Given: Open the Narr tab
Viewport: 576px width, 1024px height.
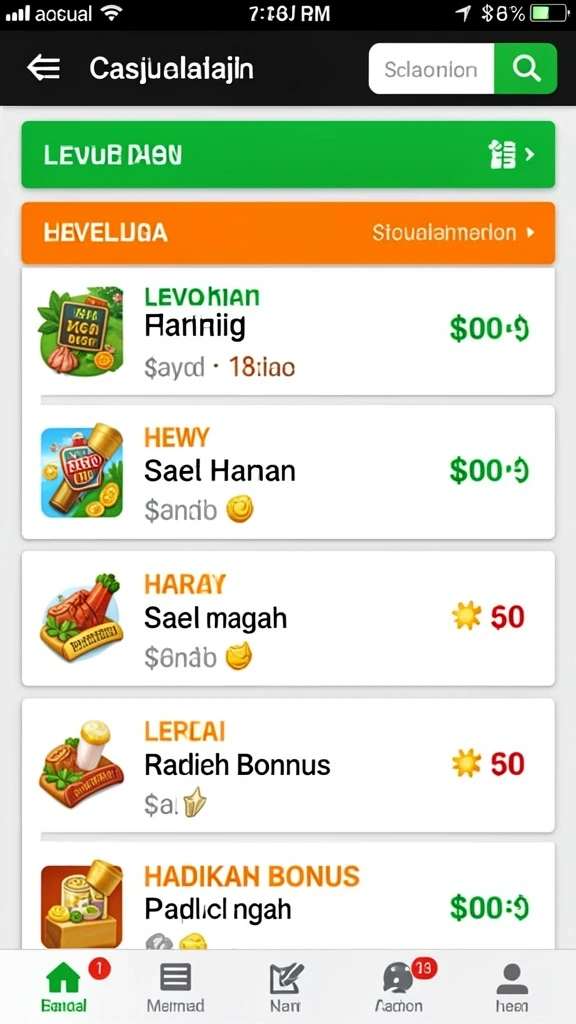Looking at the screenshot, I should (x=286, y=986).
